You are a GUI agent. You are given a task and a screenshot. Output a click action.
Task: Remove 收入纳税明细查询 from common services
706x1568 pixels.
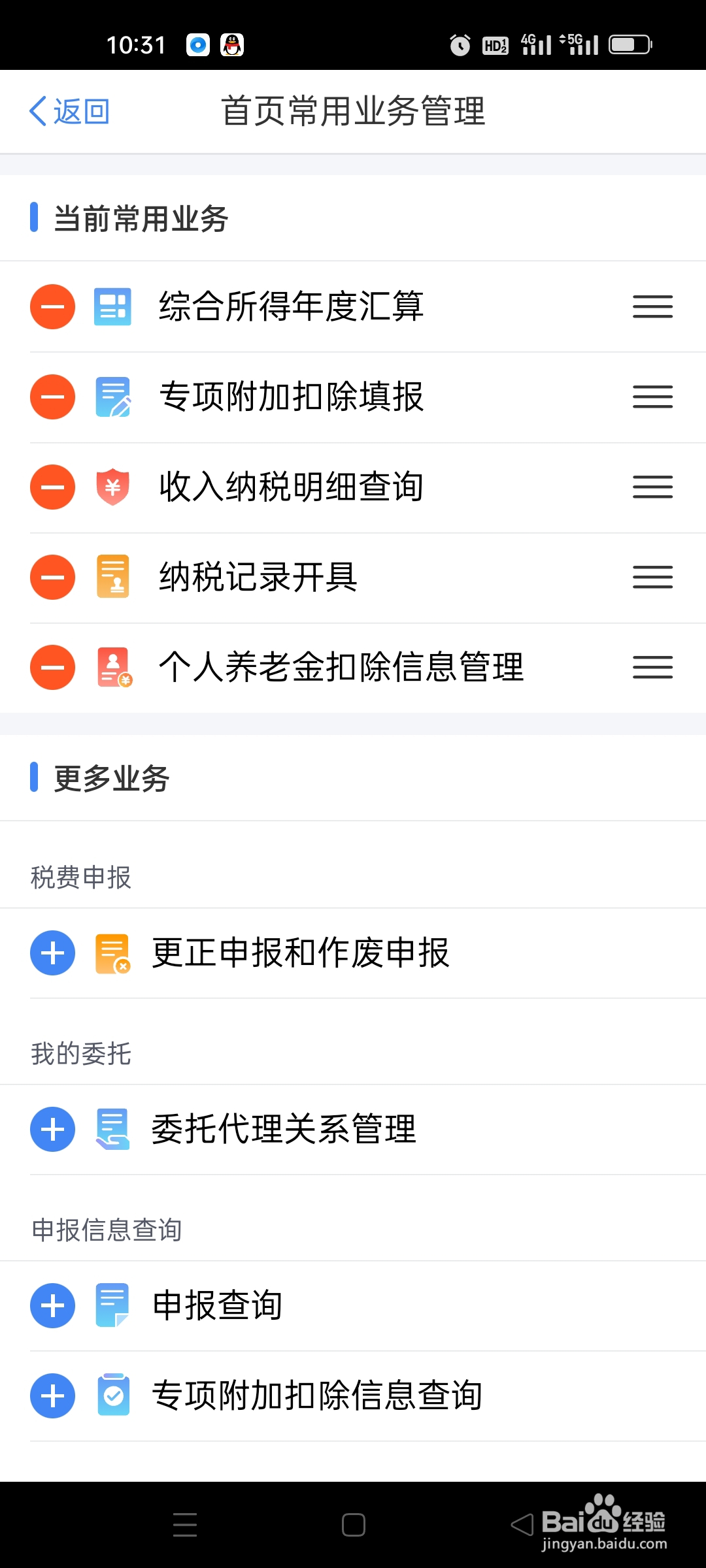point(52,487)
